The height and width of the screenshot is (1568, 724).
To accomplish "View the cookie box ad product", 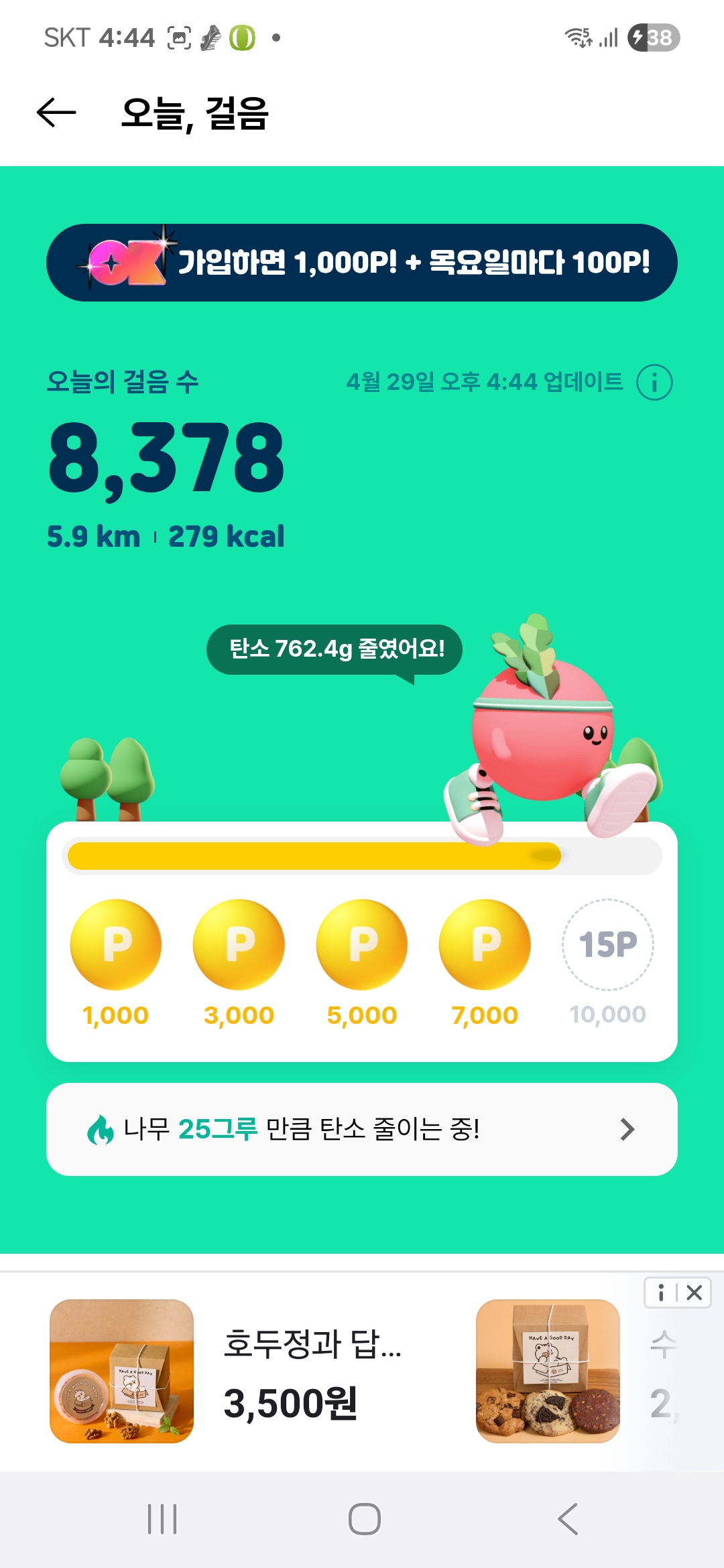I will pos(548,1371).
